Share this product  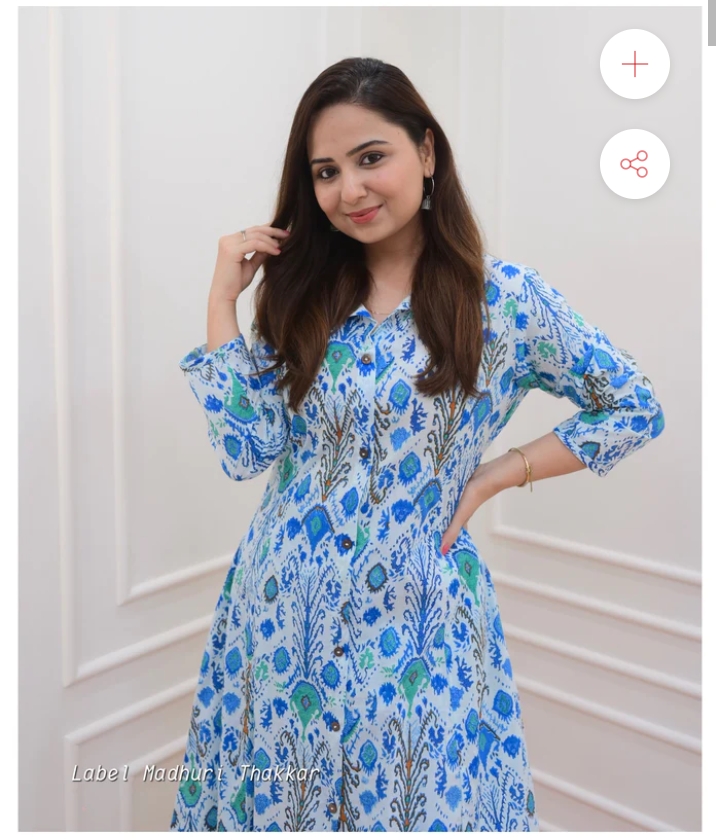click(635, 164)
